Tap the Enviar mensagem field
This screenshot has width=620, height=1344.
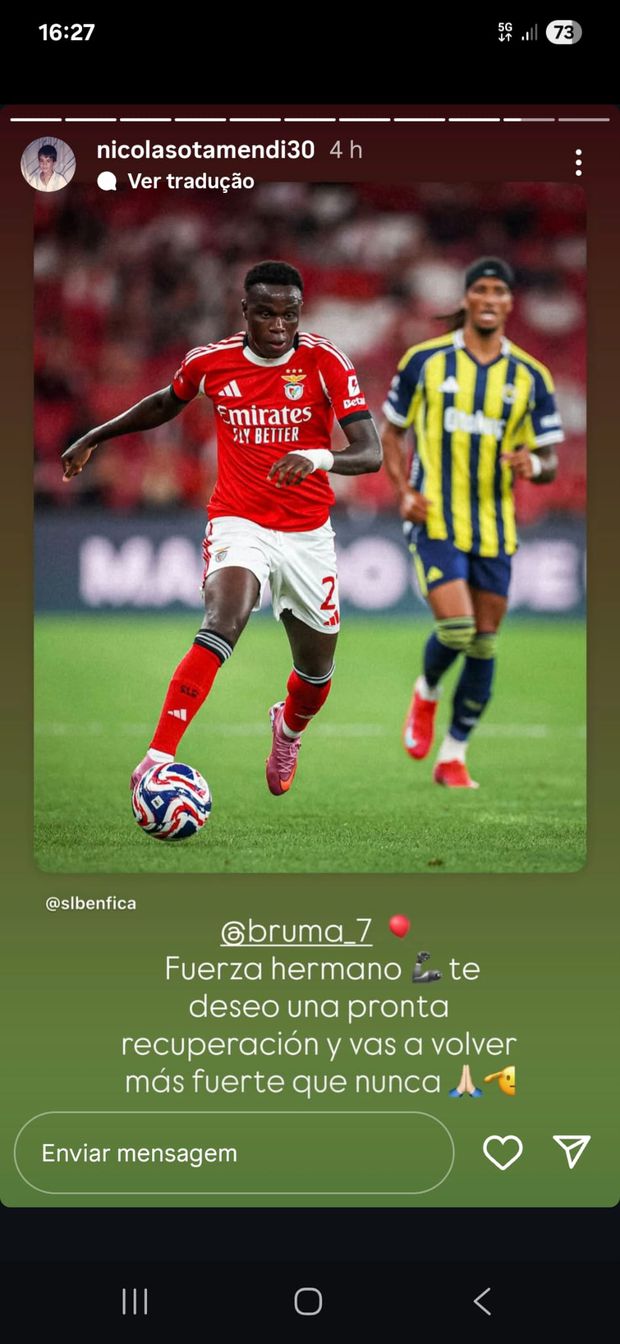coord(234,1153)
